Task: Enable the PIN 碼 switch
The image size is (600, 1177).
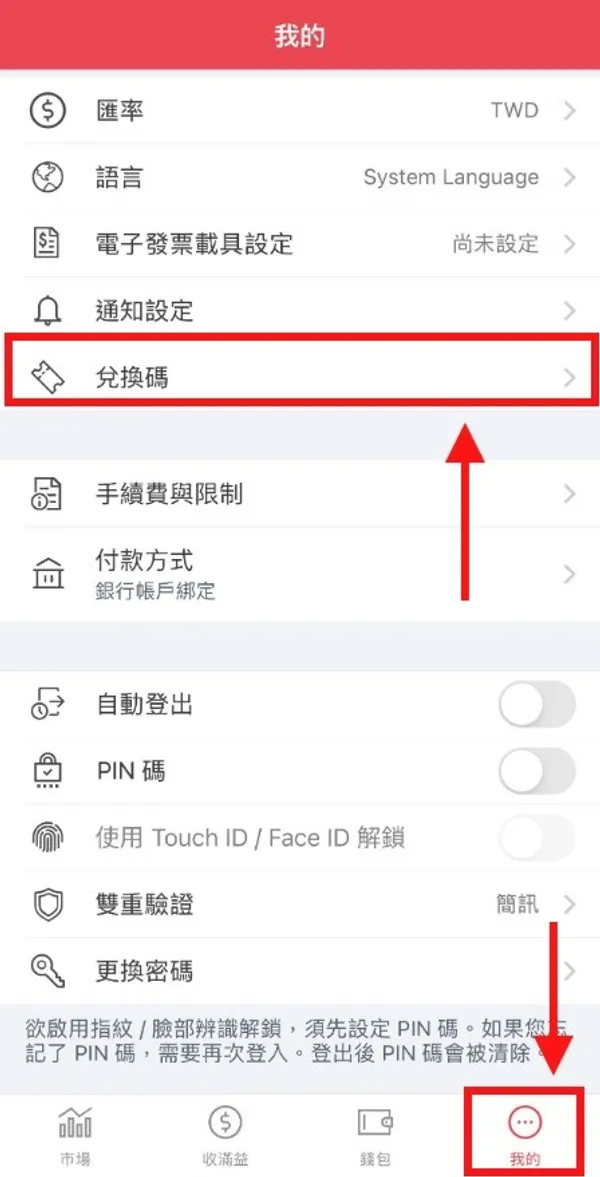Action: point(537,771)
